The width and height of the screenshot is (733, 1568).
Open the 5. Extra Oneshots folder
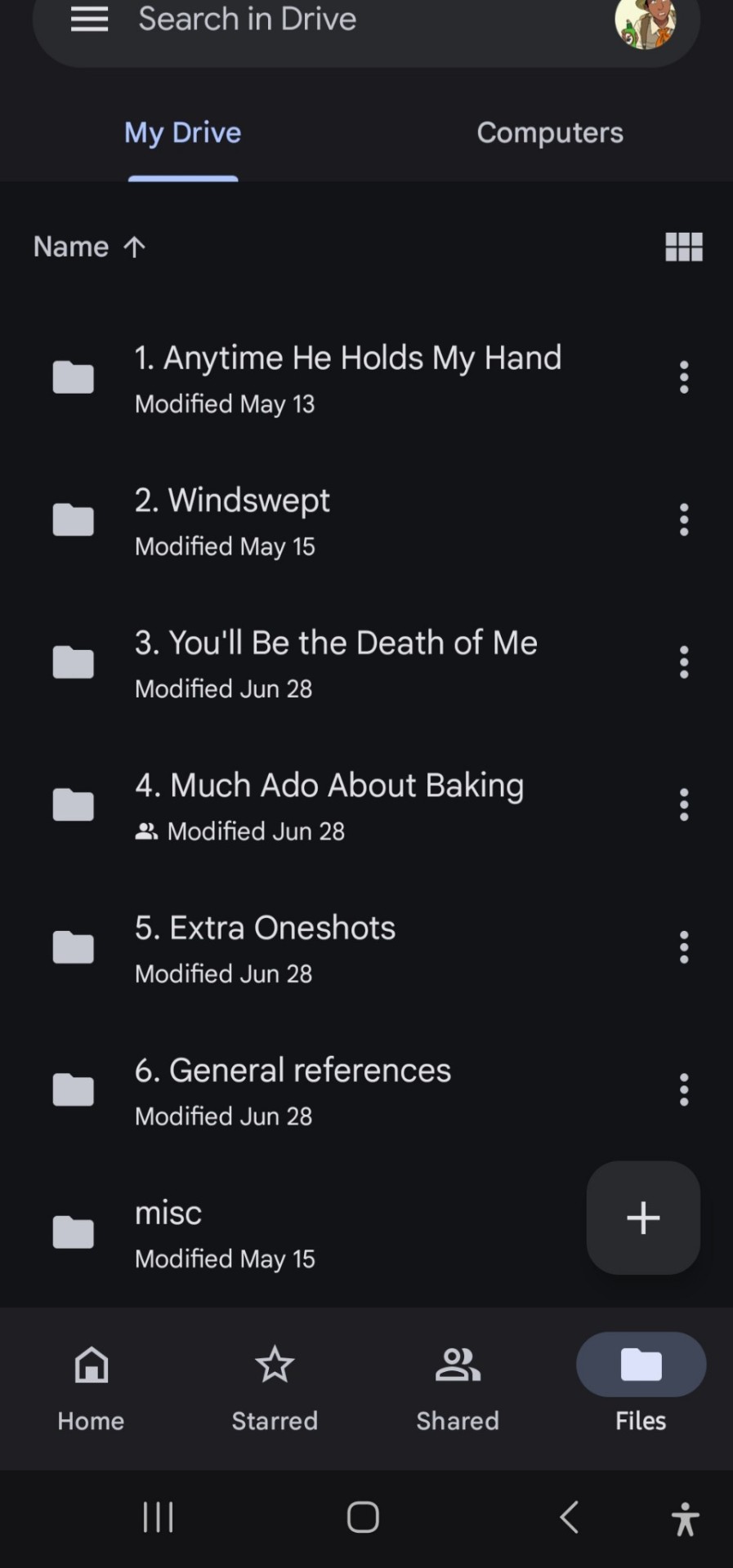(265, 947)
